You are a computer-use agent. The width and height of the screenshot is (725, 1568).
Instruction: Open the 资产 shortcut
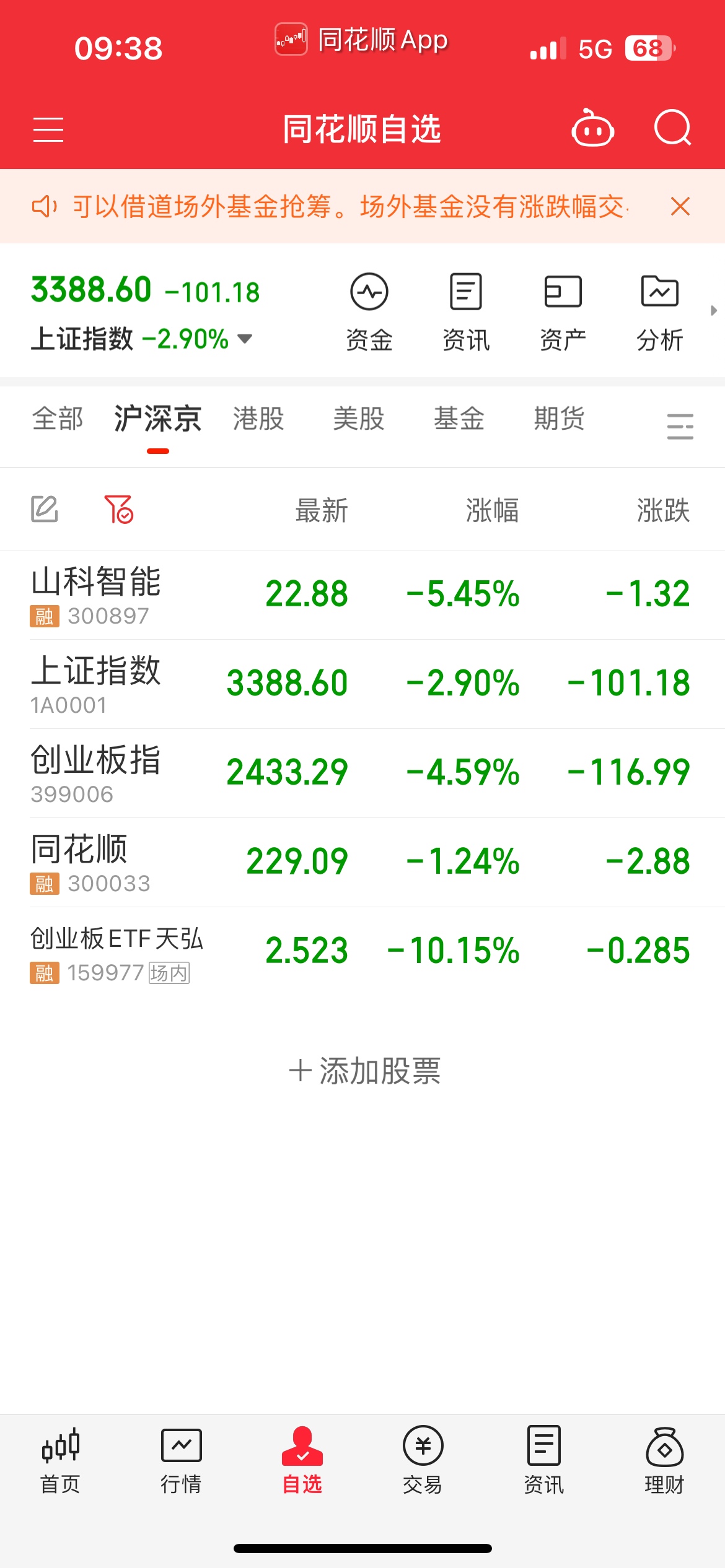click(x=563, y=313)
